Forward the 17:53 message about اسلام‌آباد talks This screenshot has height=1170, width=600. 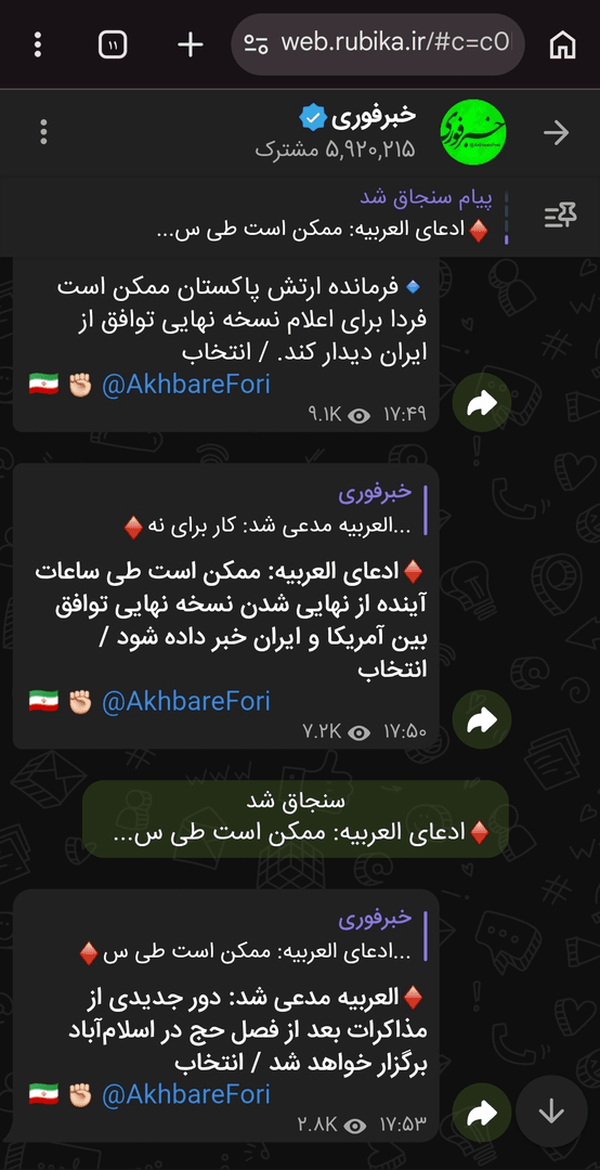(482, 1113)
